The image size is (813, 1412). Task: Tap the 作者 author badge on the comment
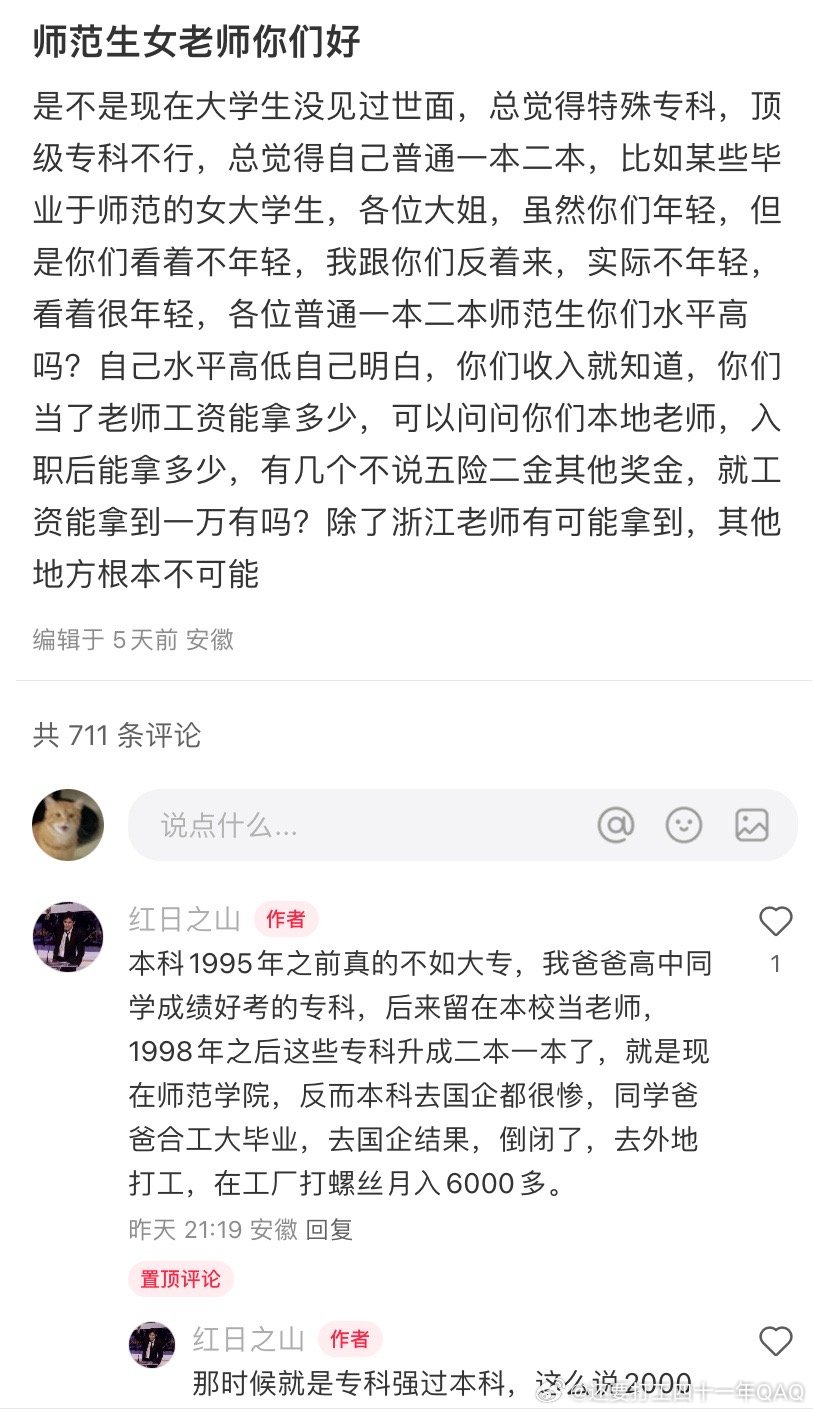tap(287, 918)
